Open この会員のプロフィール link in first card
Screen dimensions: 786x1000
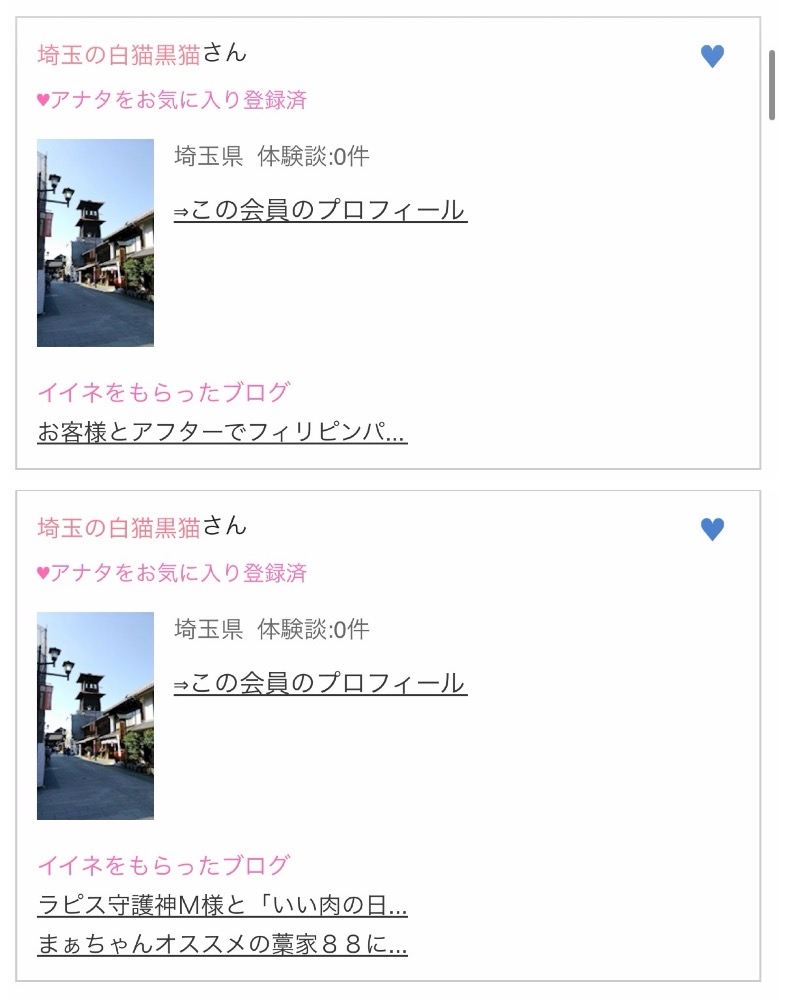320,210
